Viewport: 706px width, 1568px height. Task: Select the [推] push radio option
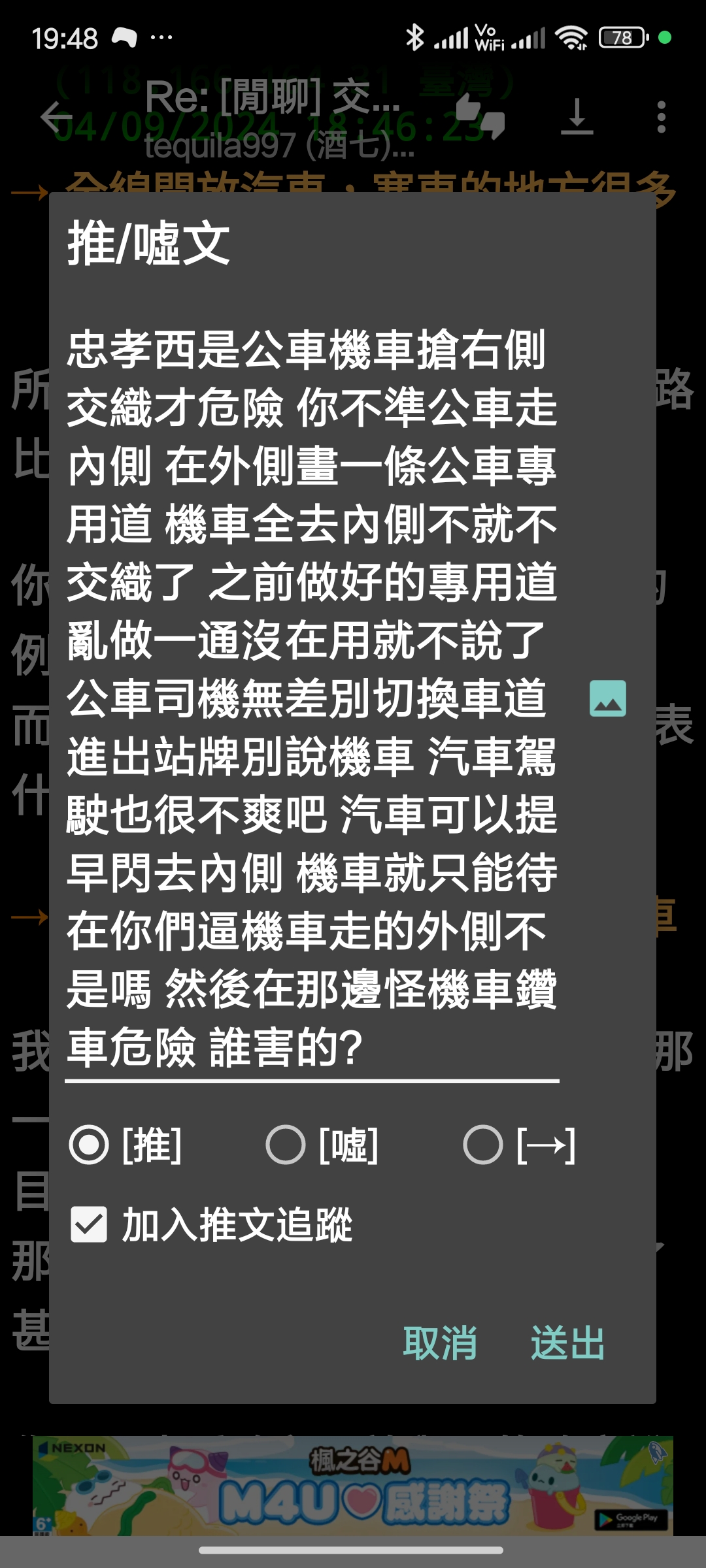pos(89,1145)
